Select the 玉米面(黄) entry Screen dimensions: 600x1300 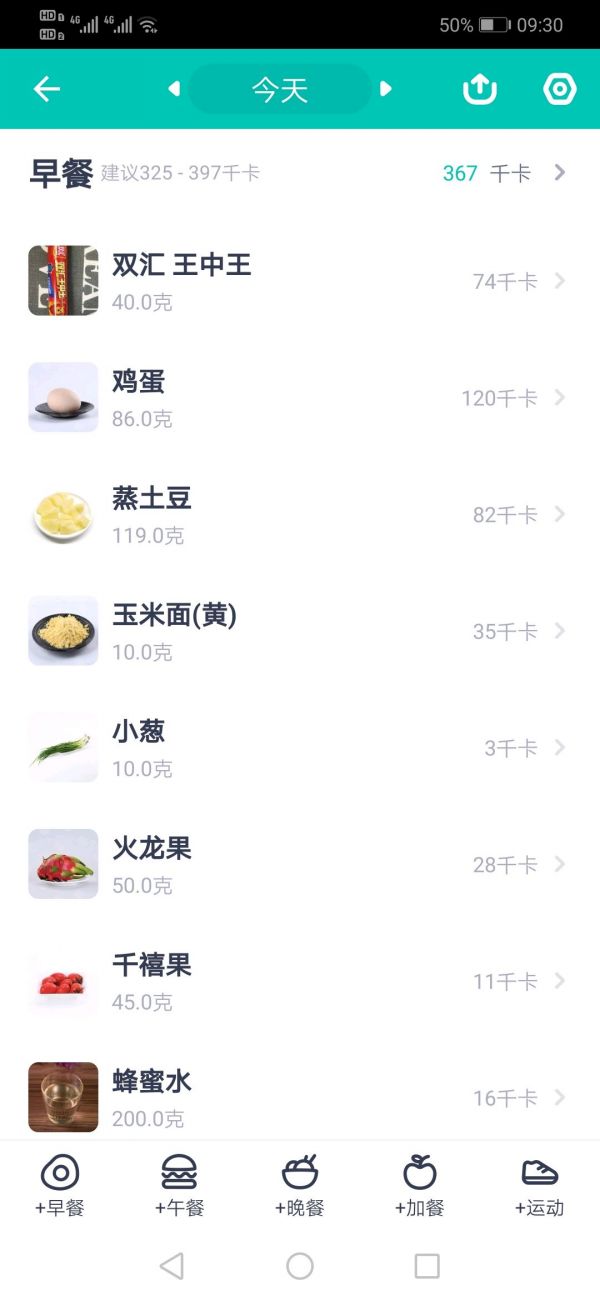(300, 631)
